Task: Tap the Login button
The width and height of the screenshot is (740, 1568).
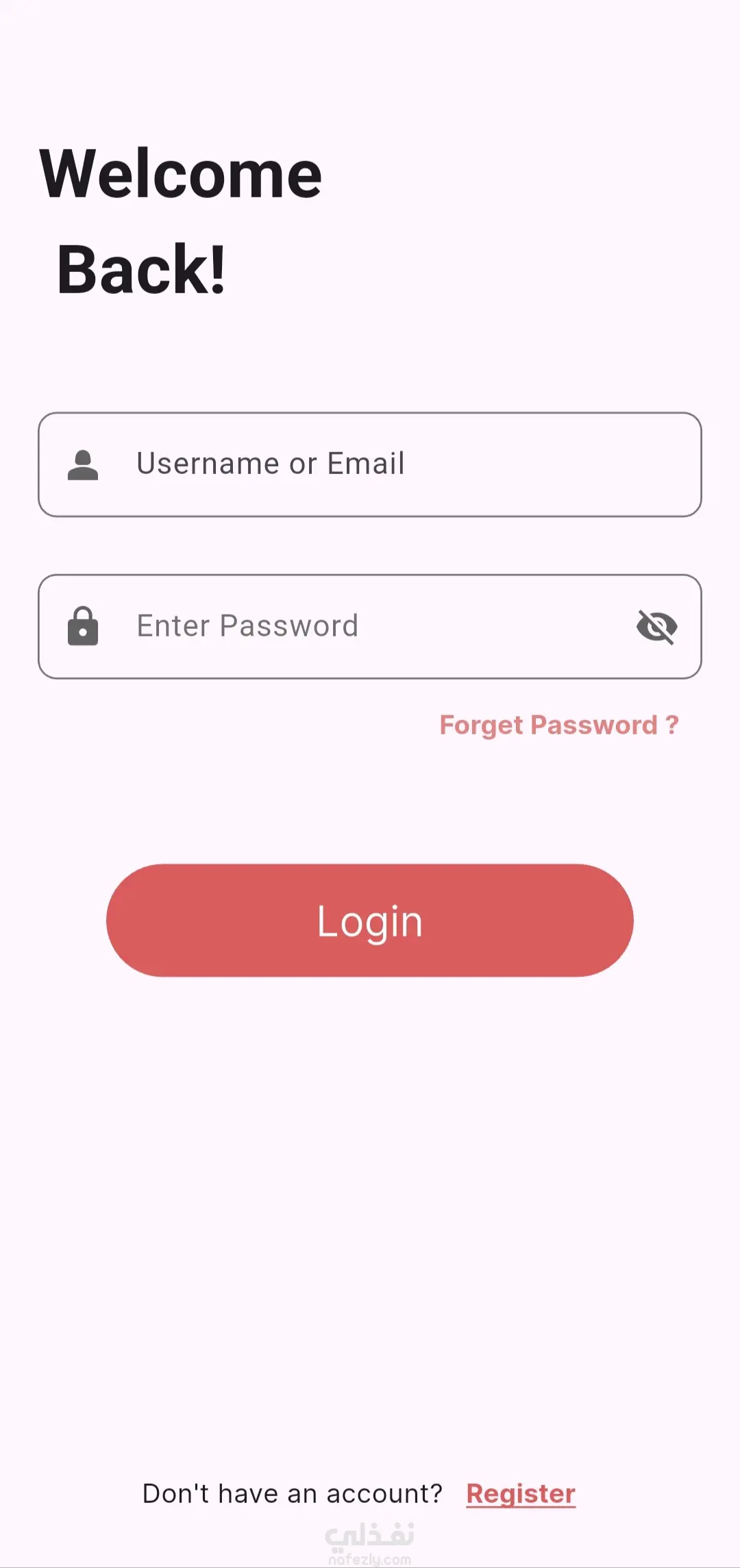Action: click(370, 920)
